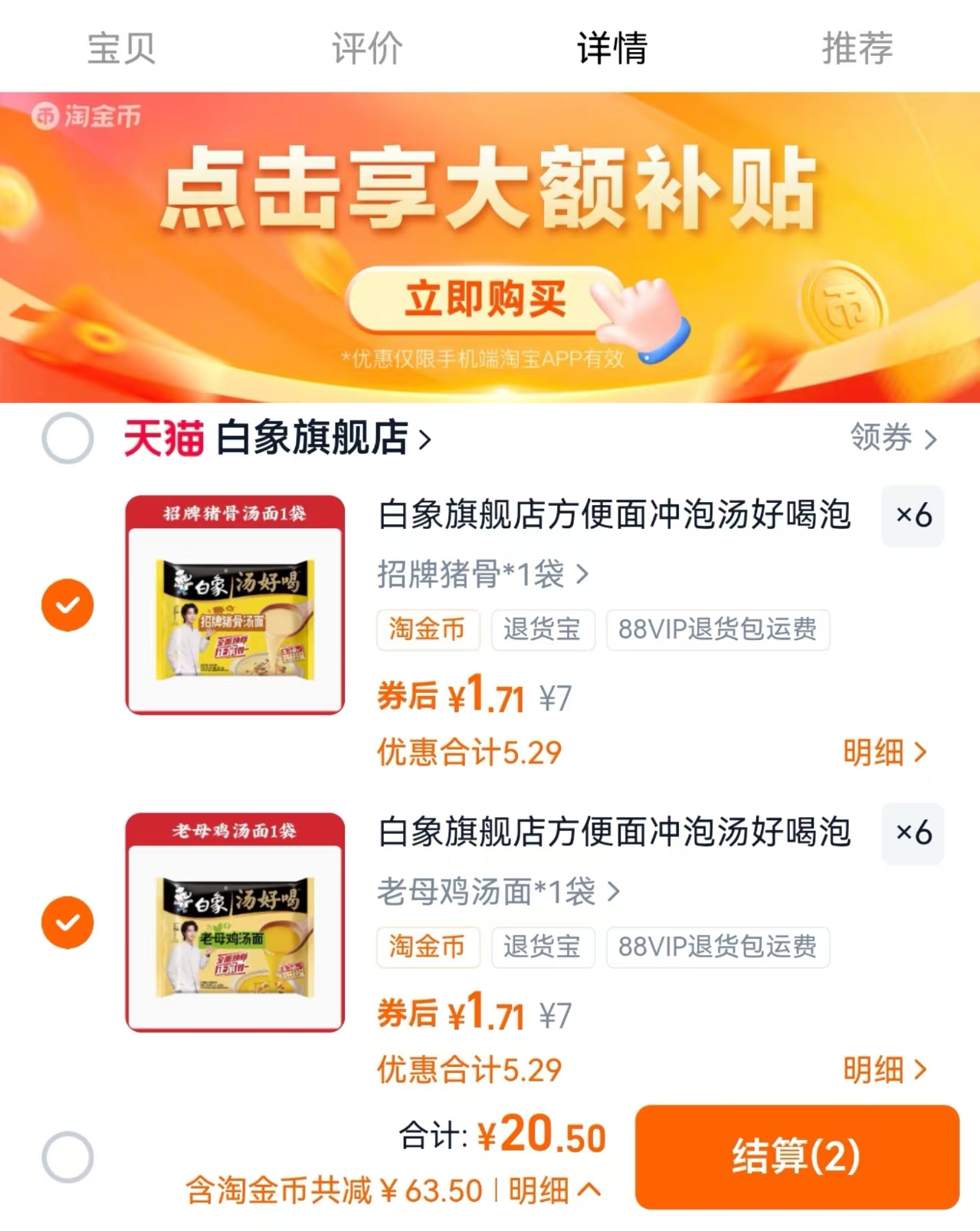The height and width of the screenshot is (1231, 980).
Task: Switch to the 推荐 tab
Action: click(x=857, y=48)
